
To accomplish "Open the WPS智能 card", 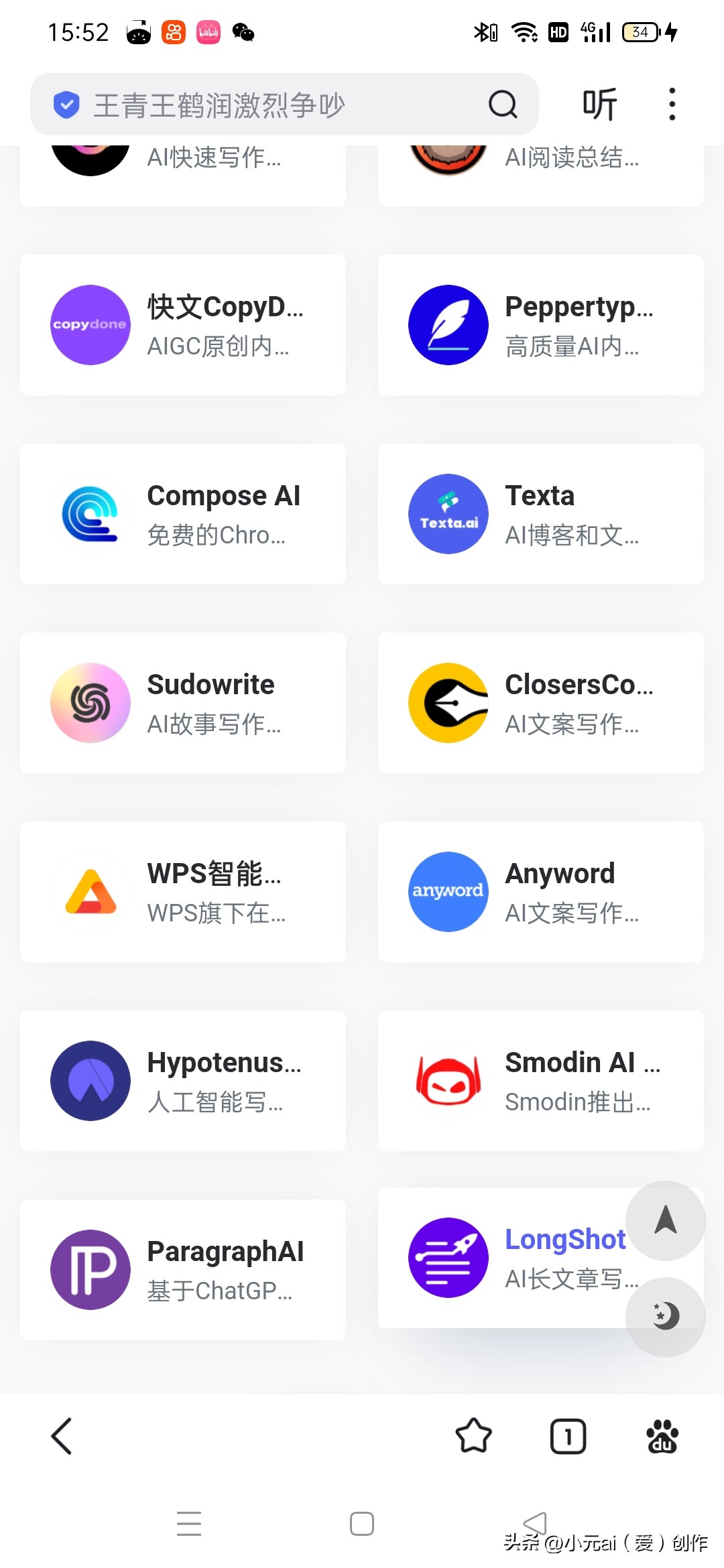I will [x=183, y=892].
